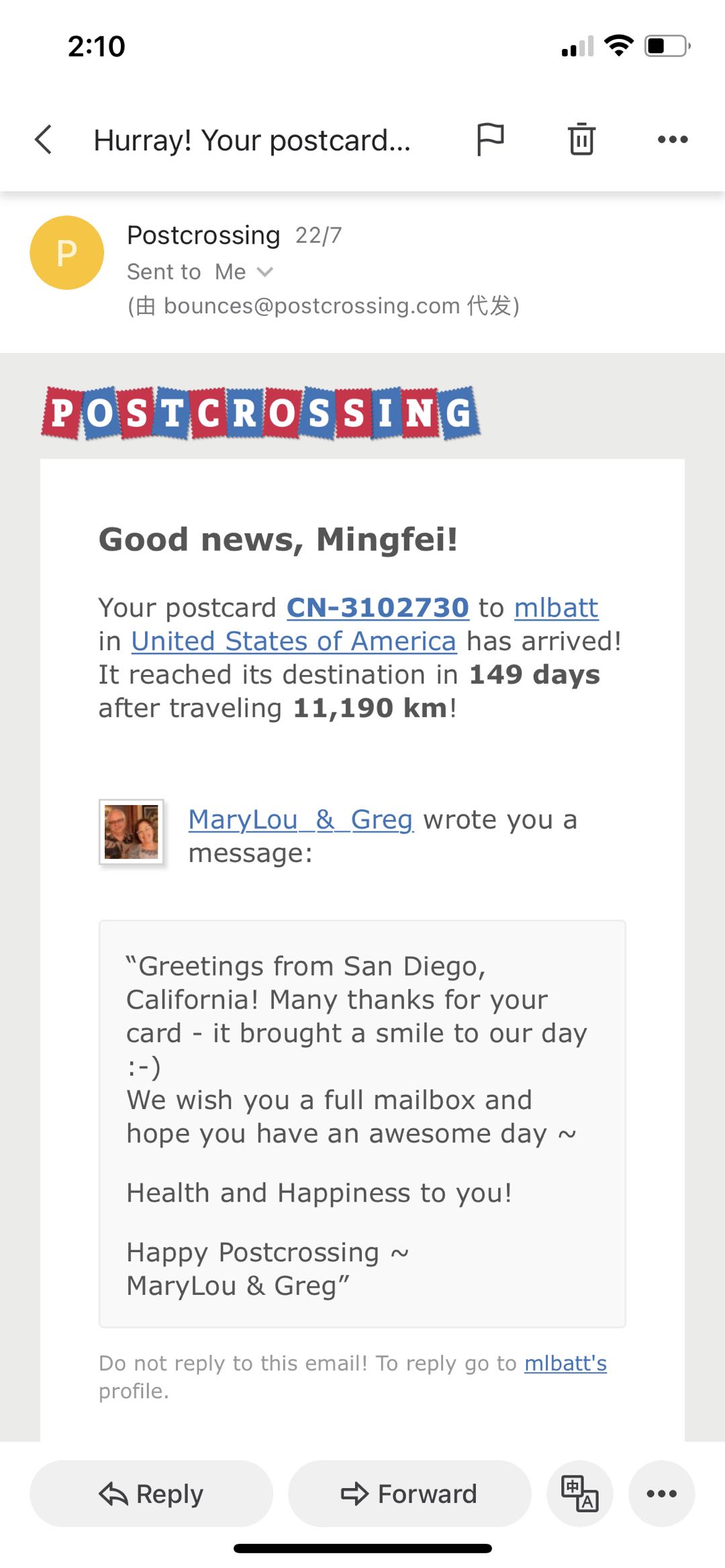Flag this email
The width and height of the screenshot is (725, 1568).
[x=490, y=140]
